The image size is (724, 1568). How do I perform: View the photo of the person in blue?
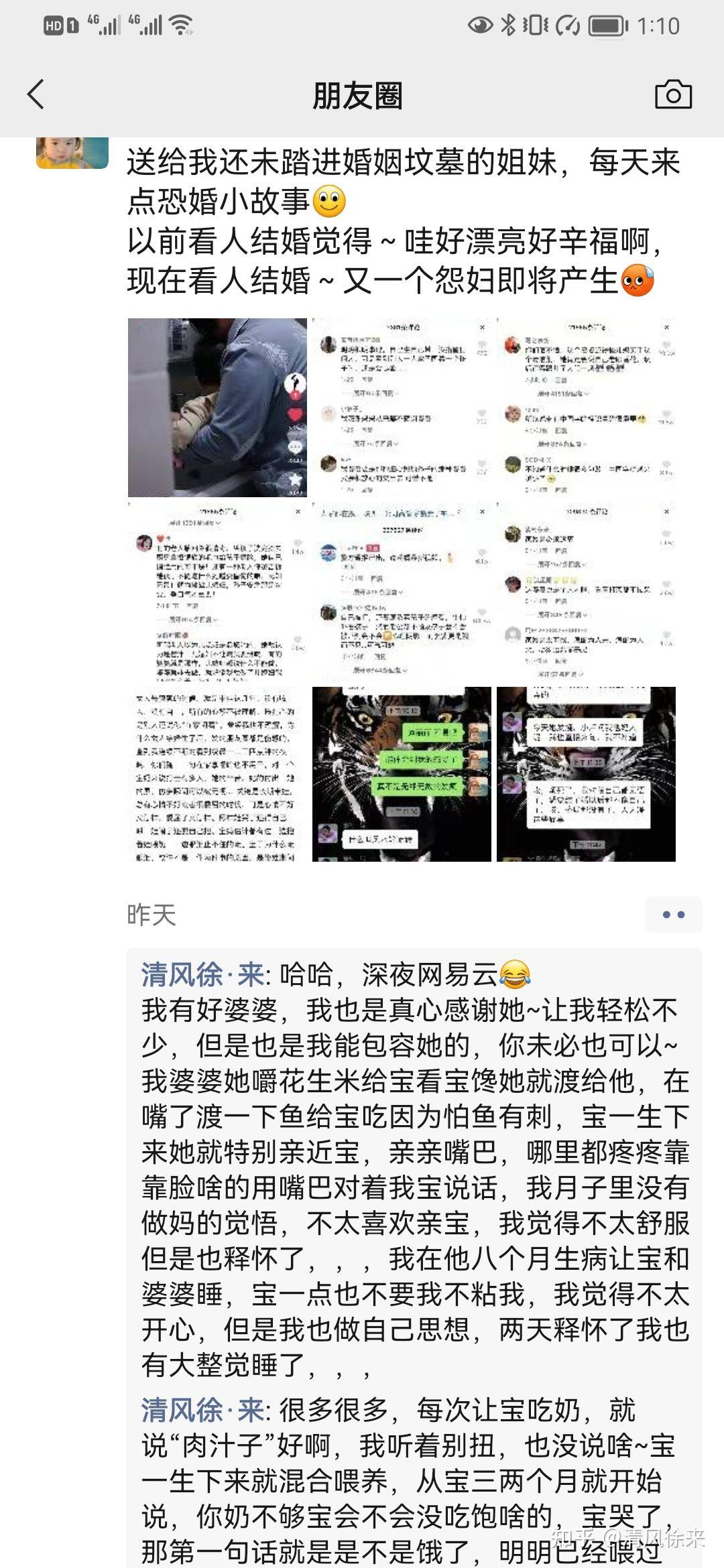point(217,407)
